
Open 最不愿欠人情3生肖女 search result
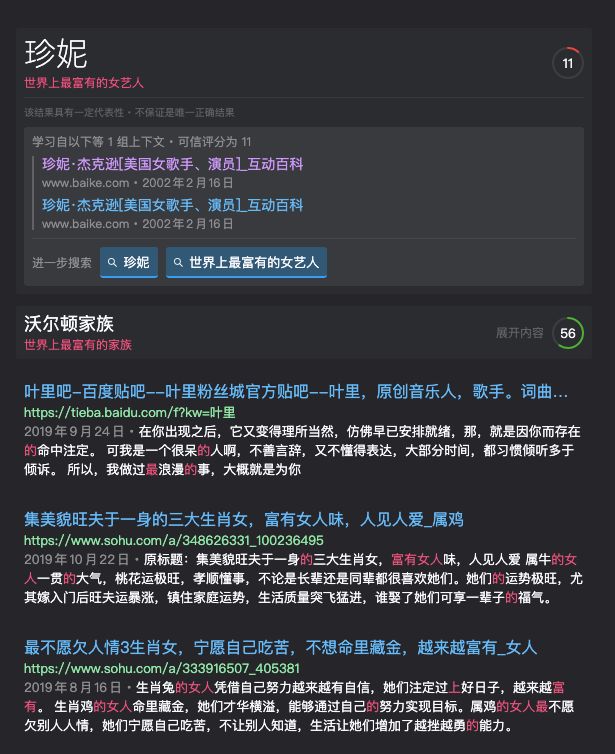(280, 647)
